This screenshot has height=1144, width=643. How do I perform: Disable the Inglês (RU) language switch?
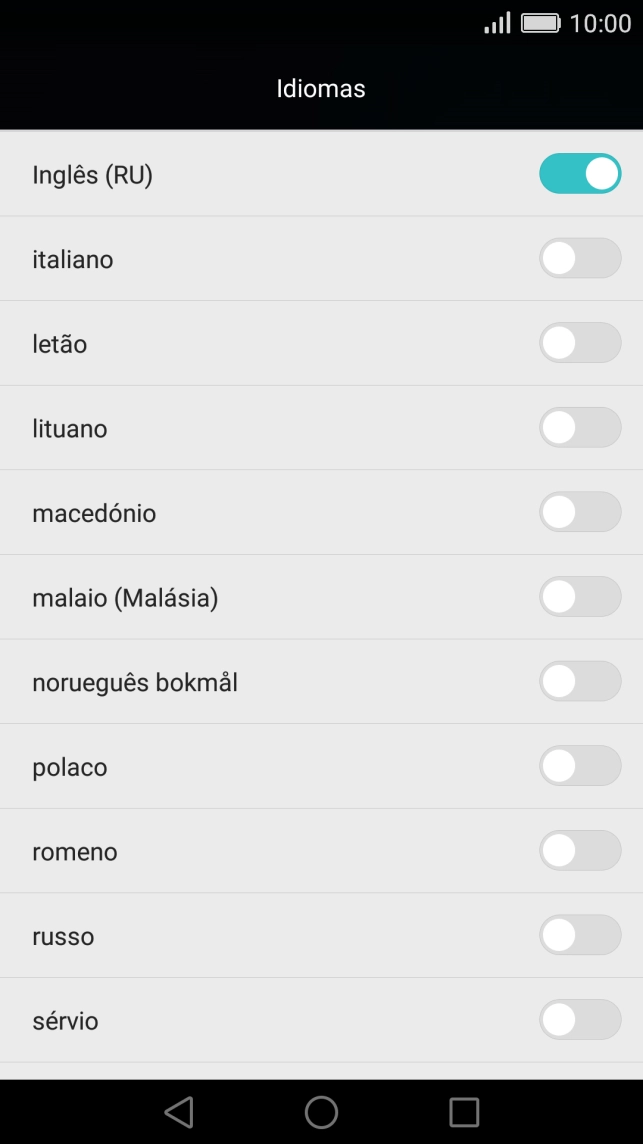tap(580, 174)
